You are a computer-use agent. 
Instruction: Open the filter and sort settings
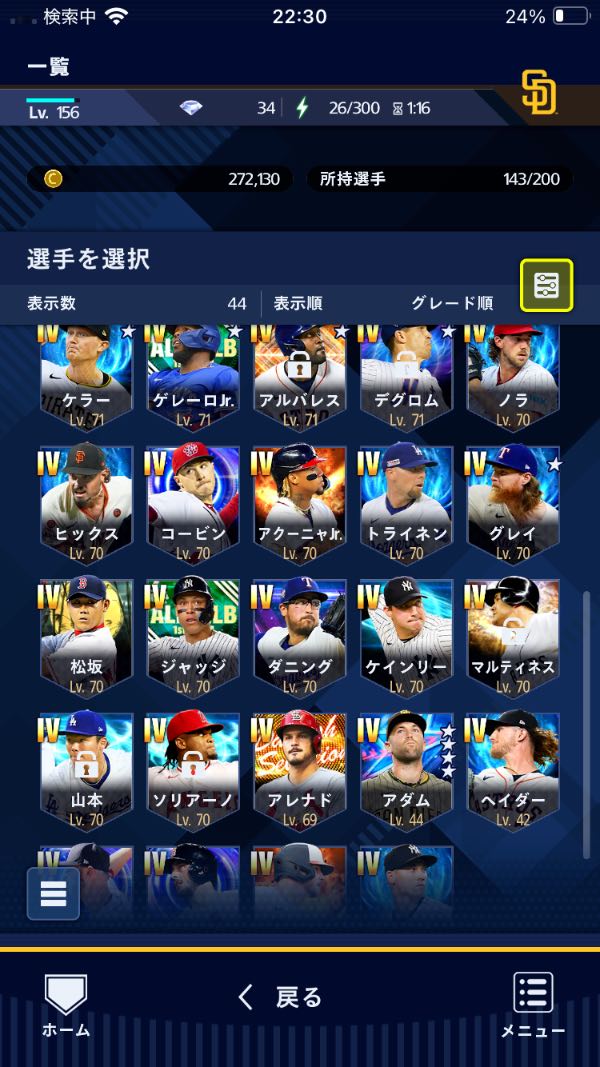coord(546,285)
